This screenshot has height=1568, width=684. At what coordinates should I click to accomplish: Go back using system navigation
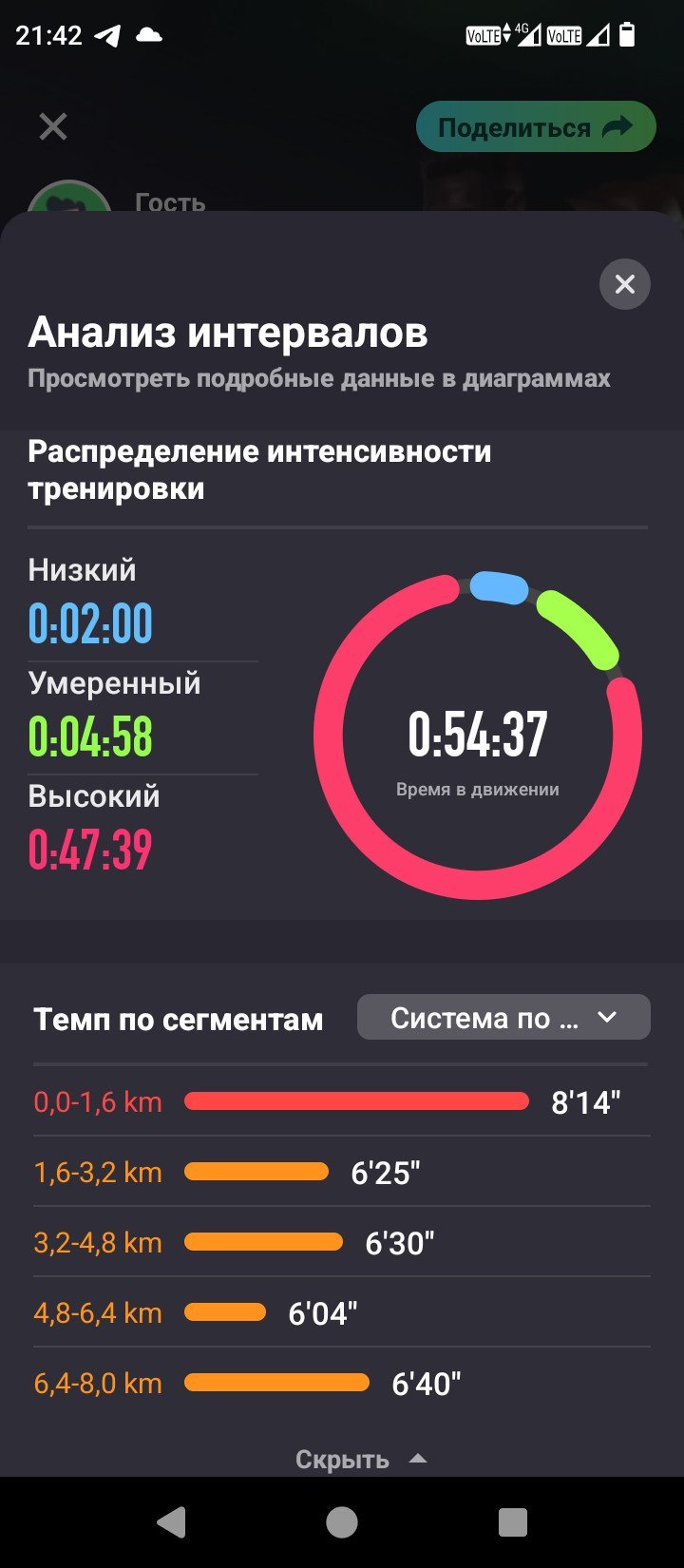tap(171, 1522)
